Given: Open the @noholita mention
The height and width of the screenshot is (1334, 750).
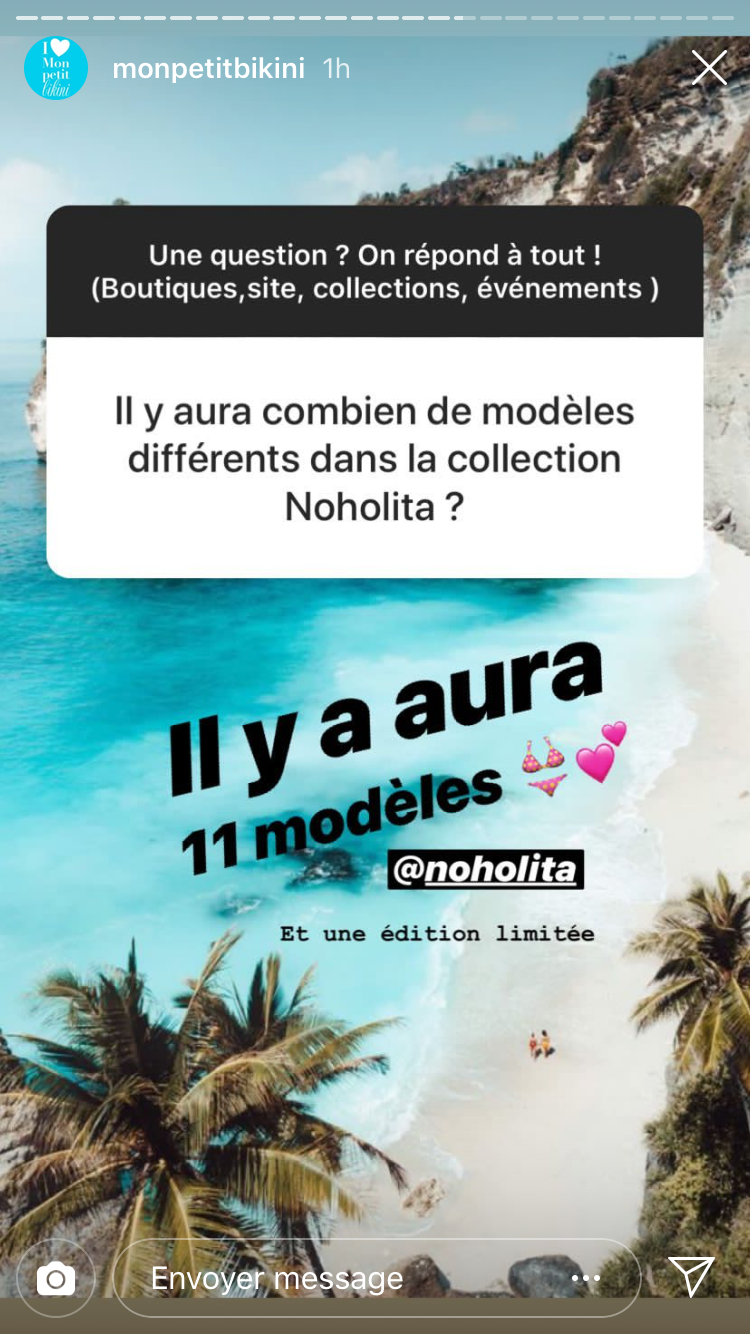Looking at the screenshot, I should (486, 869).
